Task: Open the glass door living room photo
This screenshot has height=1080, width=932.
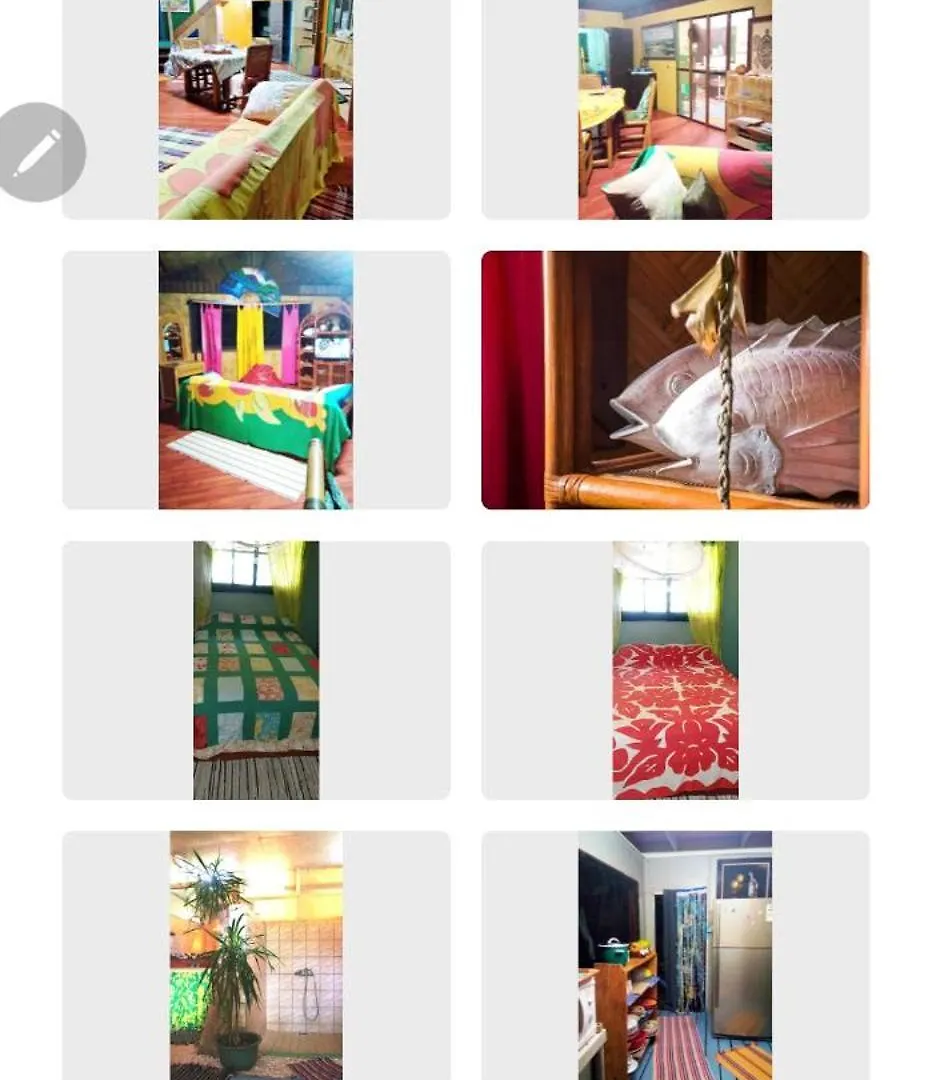Action: coord(675,108)
